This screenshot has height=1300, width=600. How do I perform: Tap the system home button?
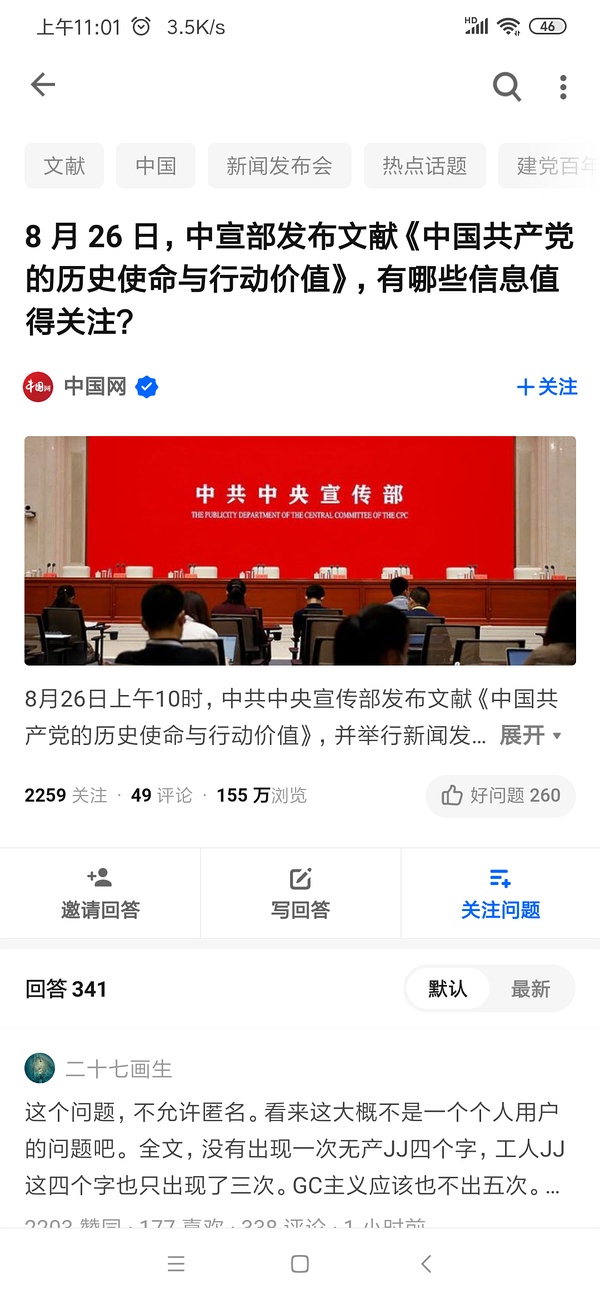(x=299, y=1264)
